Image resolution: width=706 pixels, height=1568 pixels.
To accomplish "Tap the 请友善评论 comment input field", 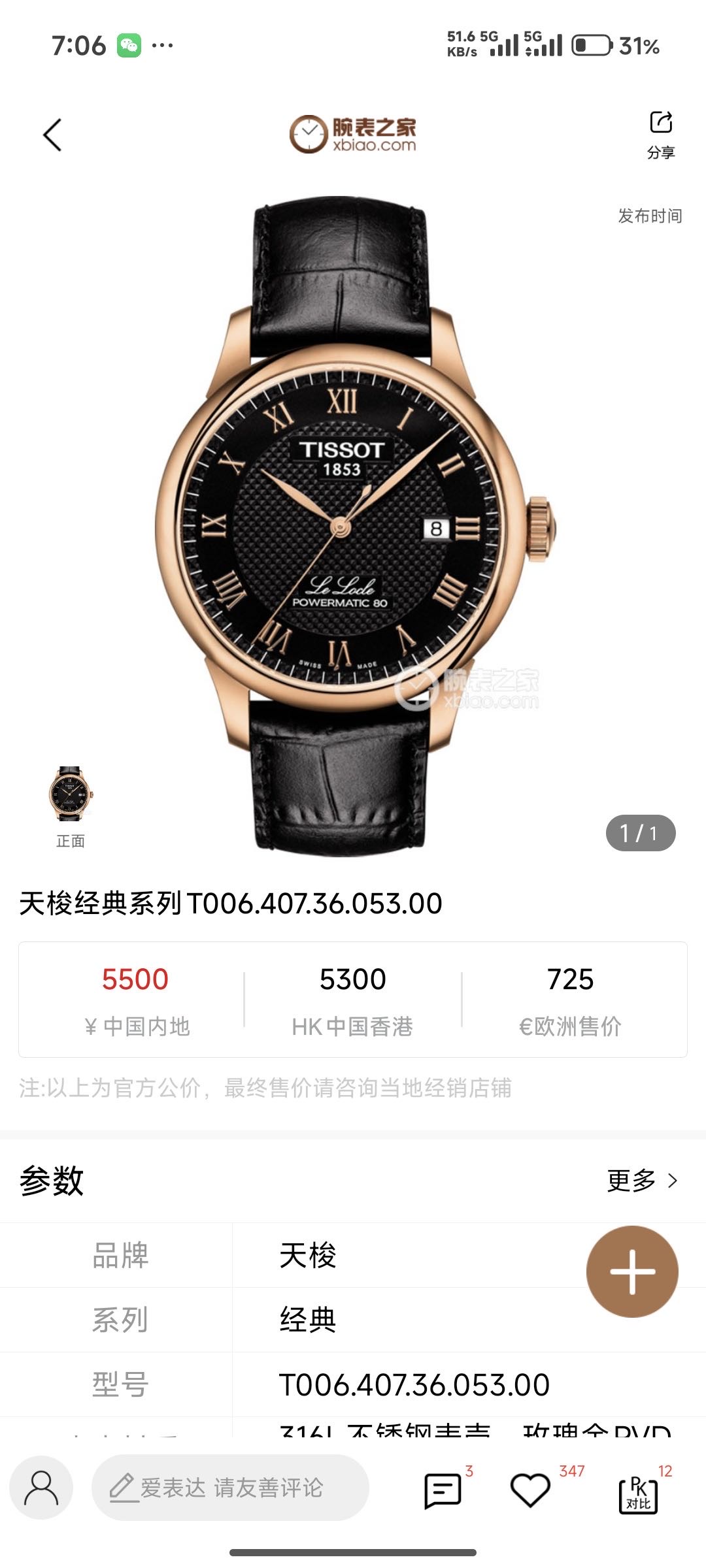I will (x=230, y=1488).
